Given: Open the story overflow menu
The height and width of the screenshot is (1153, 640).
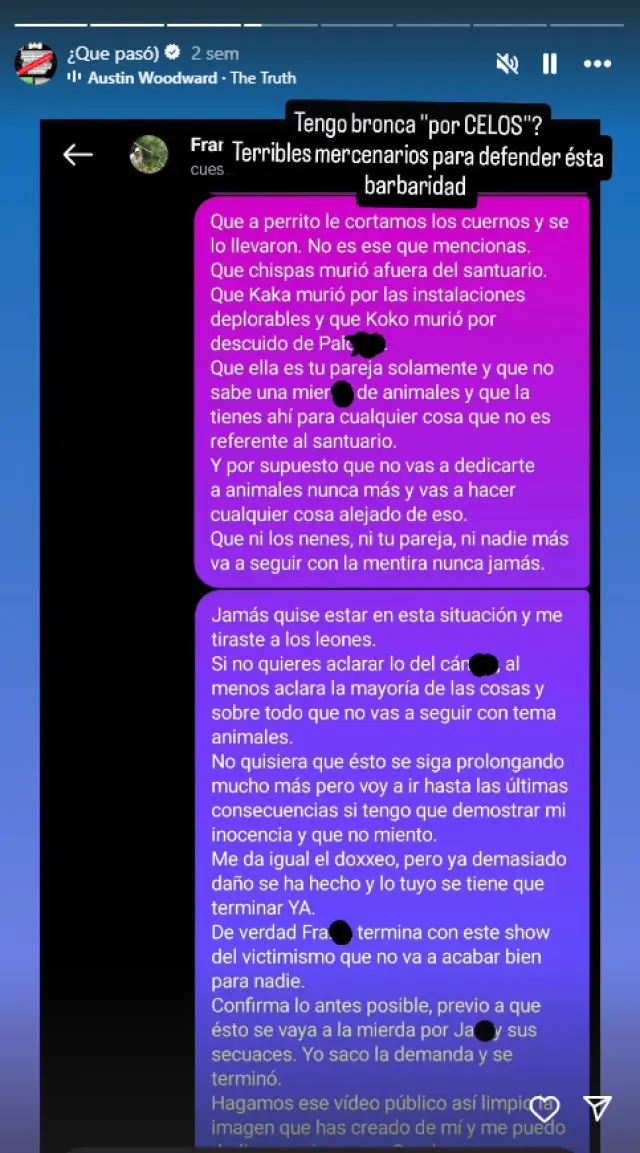Looking at the screenshot, I should [597, 64].
